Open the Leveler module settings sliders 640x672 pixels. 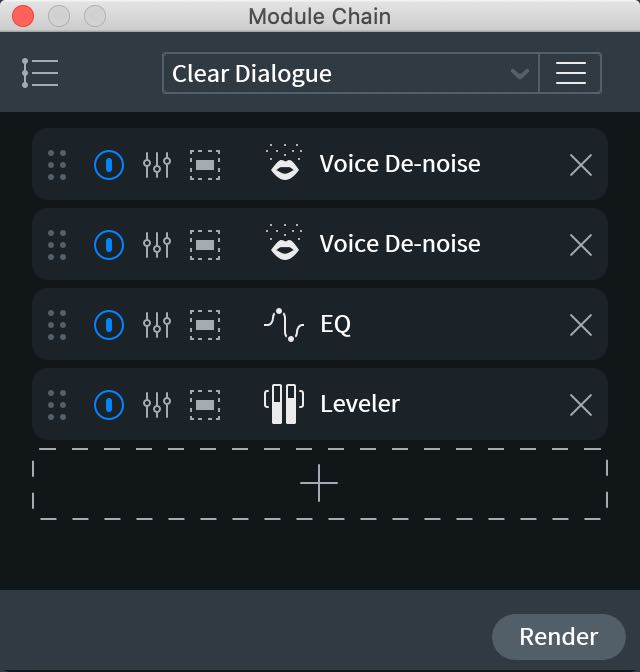coord(157,404)
